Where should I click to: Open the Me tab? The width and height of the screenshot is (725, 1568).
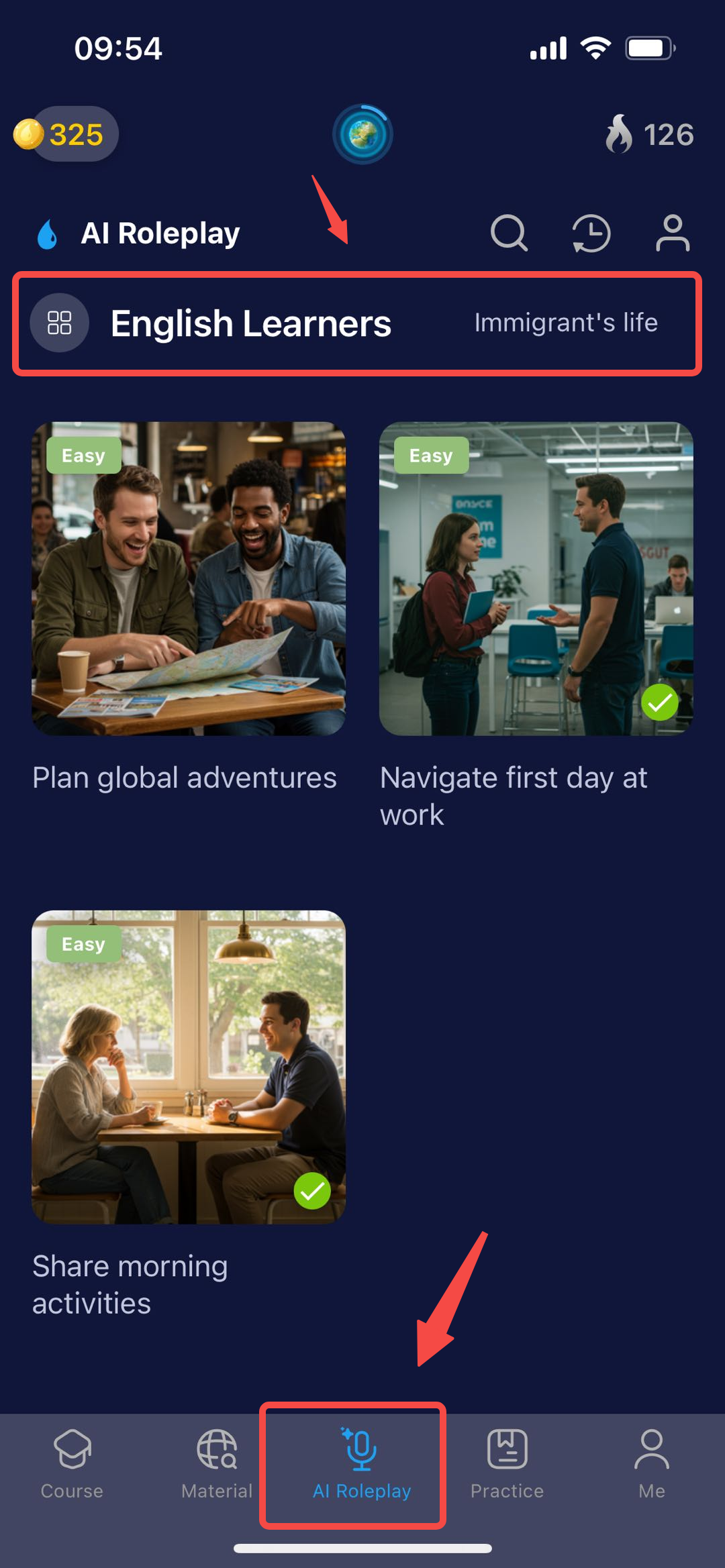click(x=651, y=1464)
